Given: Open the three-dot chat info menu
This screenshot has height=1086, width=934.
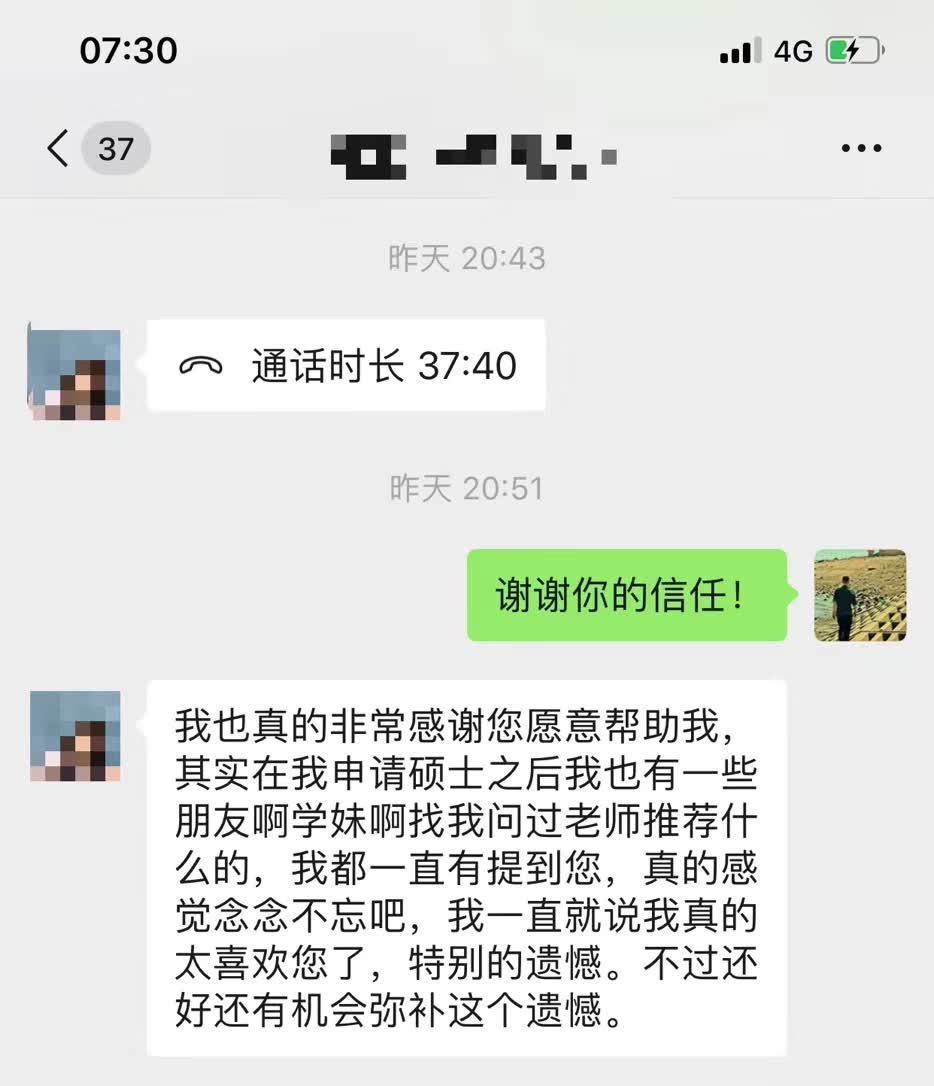Looking at the screenshot, I should pos(861,149).
